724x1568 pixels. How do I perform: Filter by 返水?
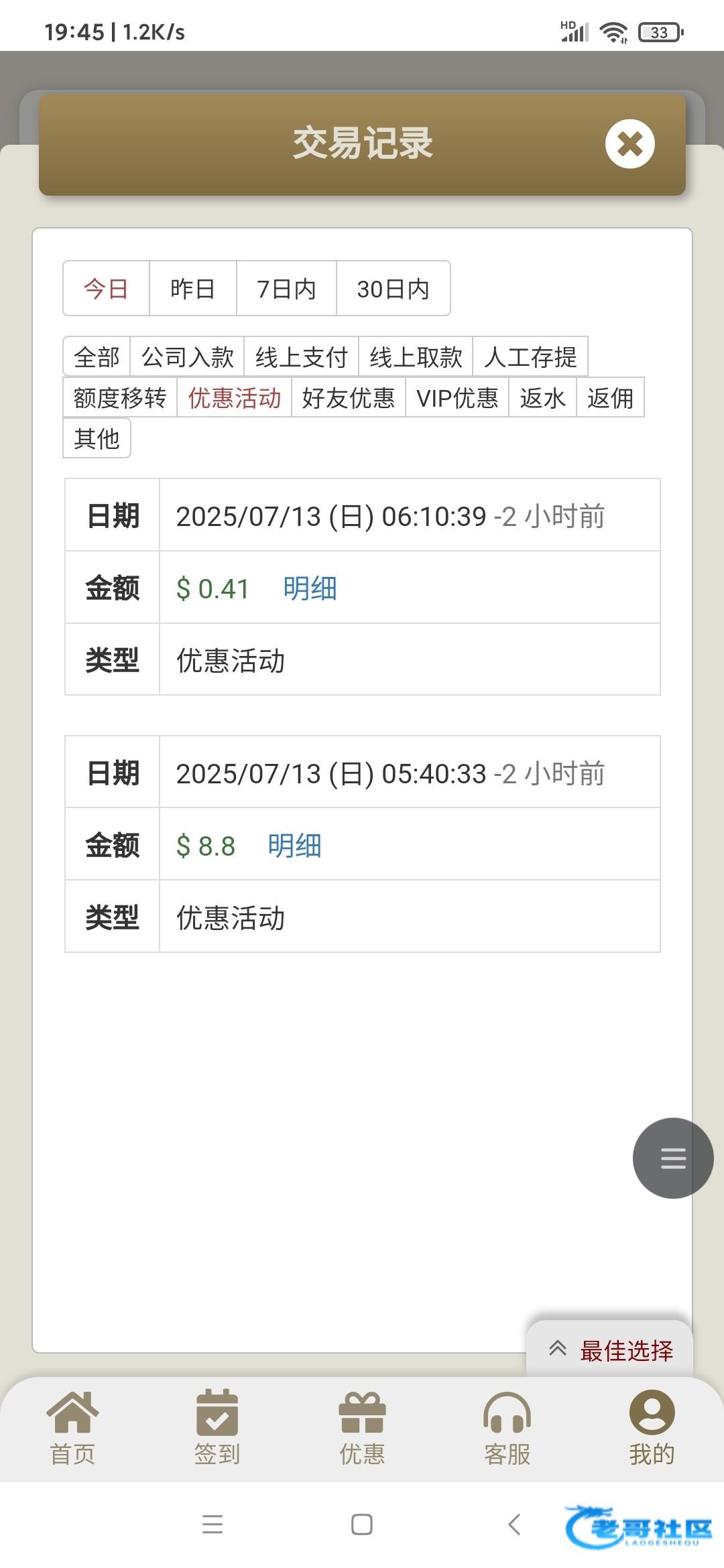coord(542,398)
